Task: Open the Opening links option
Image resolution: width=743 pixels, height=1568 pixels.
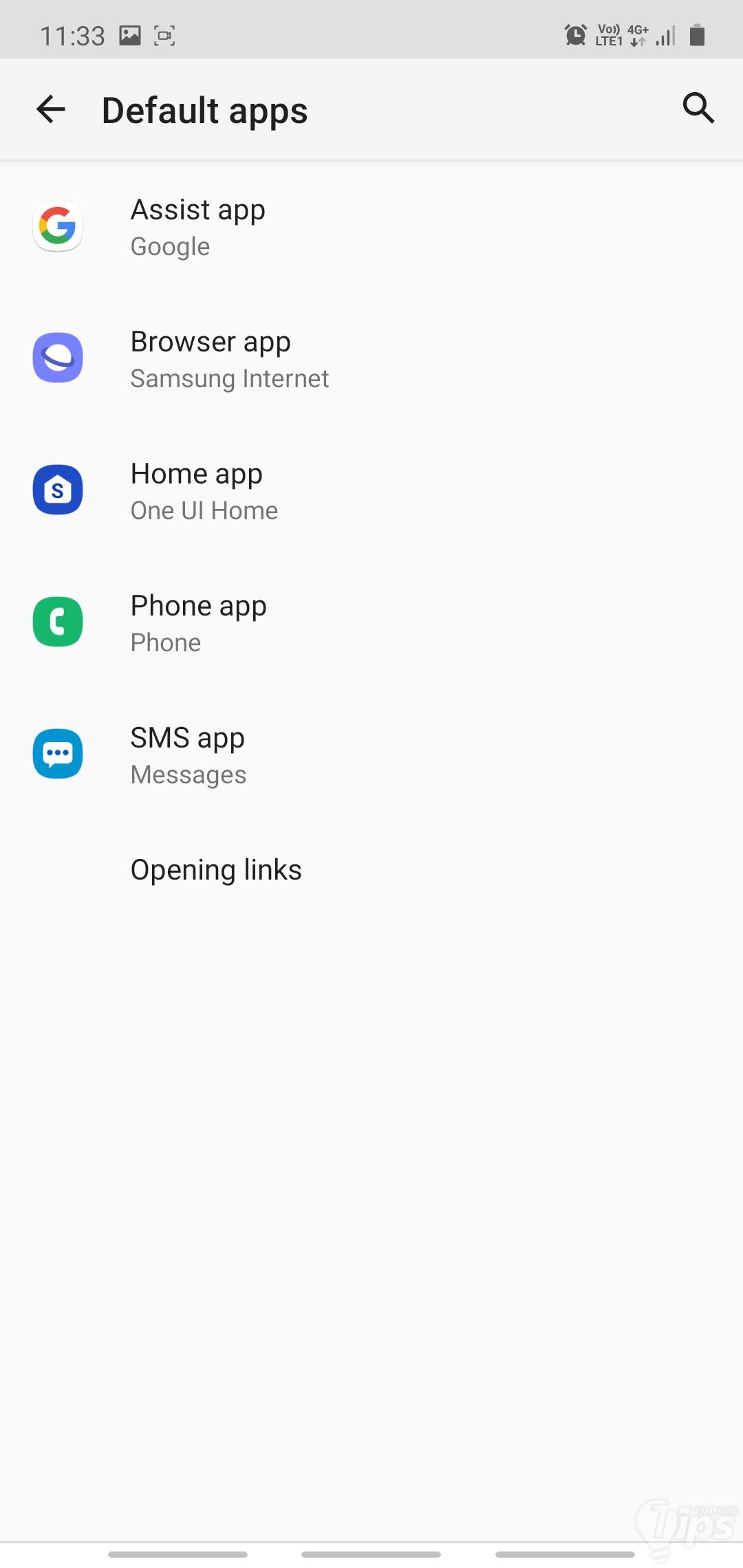Action: pos(216,870)
